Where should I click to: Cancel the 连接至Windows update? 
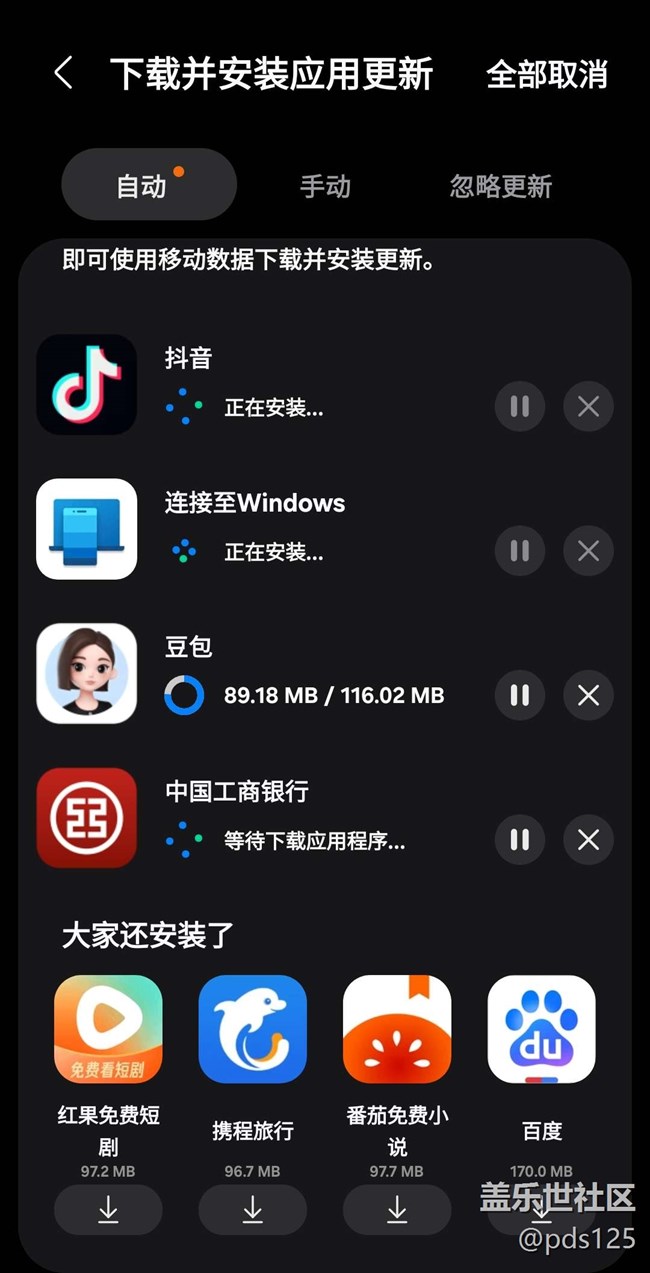point(588,550)
